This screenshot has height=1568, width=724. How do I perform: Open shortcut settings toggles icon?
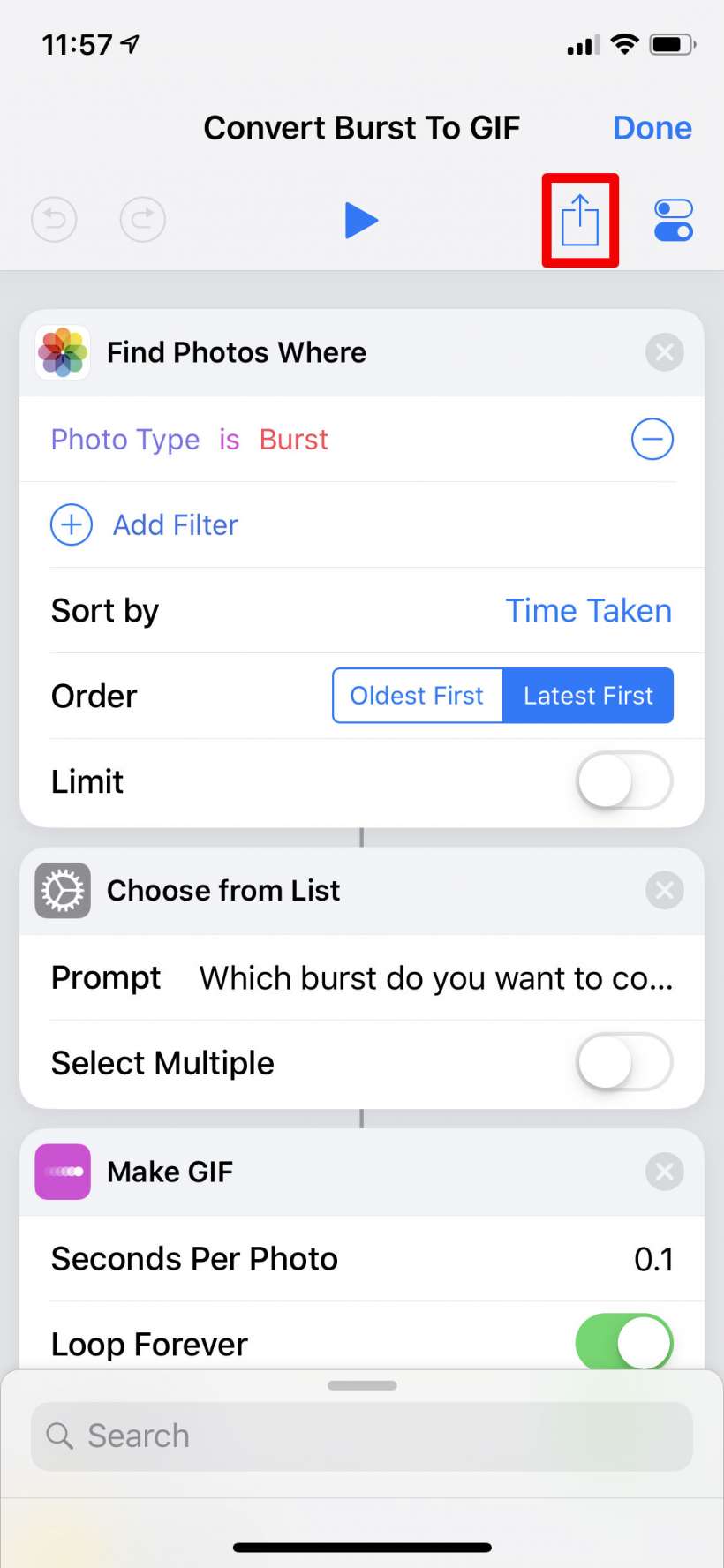673,221
